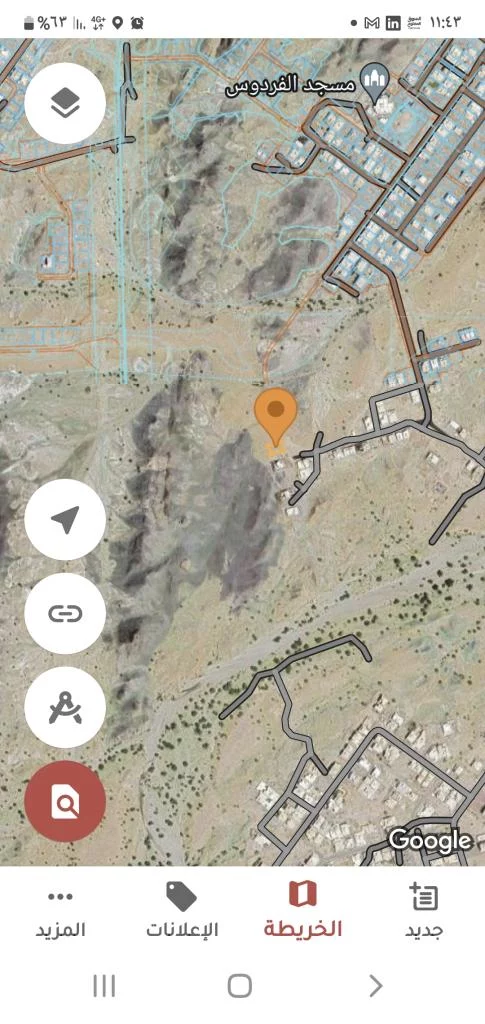This screenshot has height=1024, width=485.
Task: Open the الإعلانات tab
Action: pyautogui.click(x=181, y=910)
